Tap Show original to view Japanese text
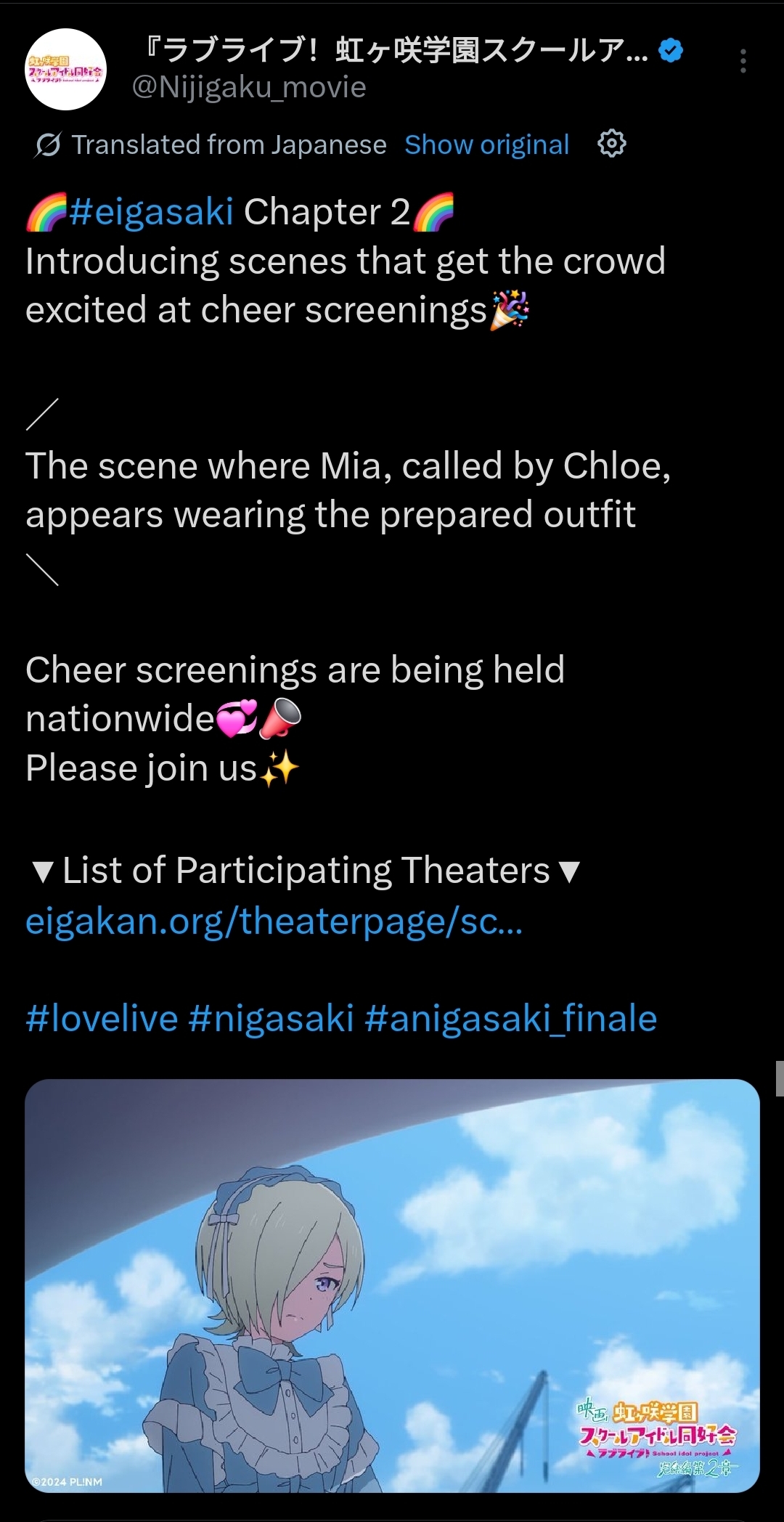 [486, 145]
